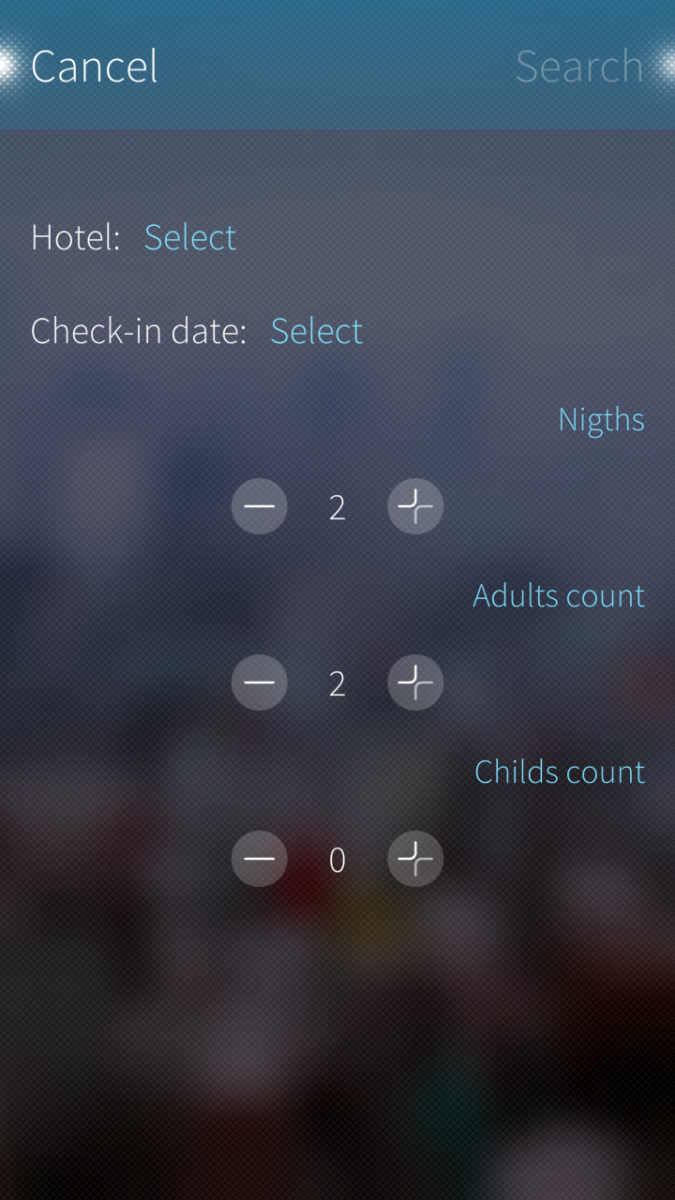Reduce the adults count by one
The image size is (675, 1200).
coord(259,683)
